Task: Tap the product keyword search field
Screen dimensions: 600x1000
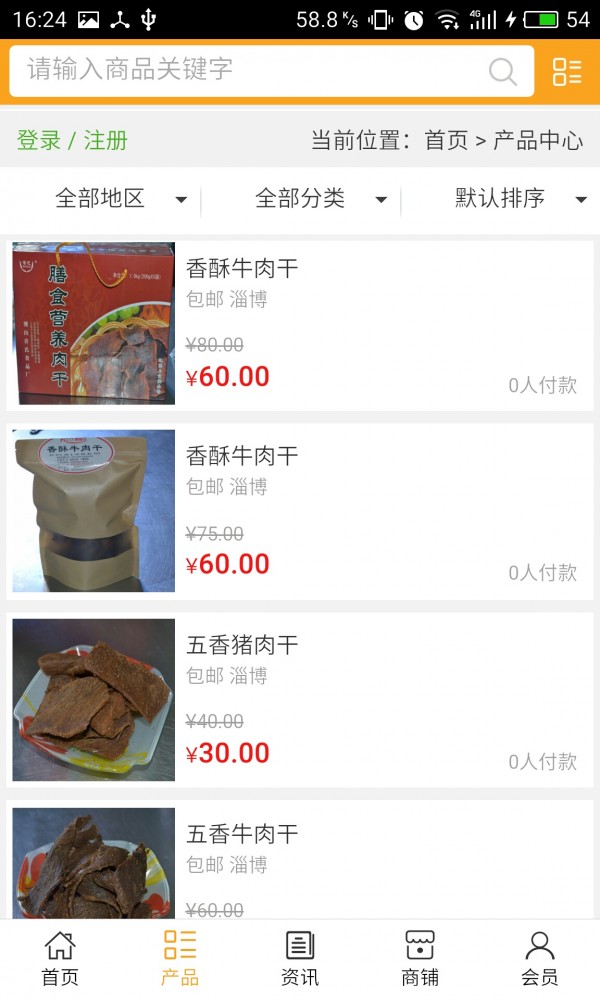Action: tap(250, 70)
